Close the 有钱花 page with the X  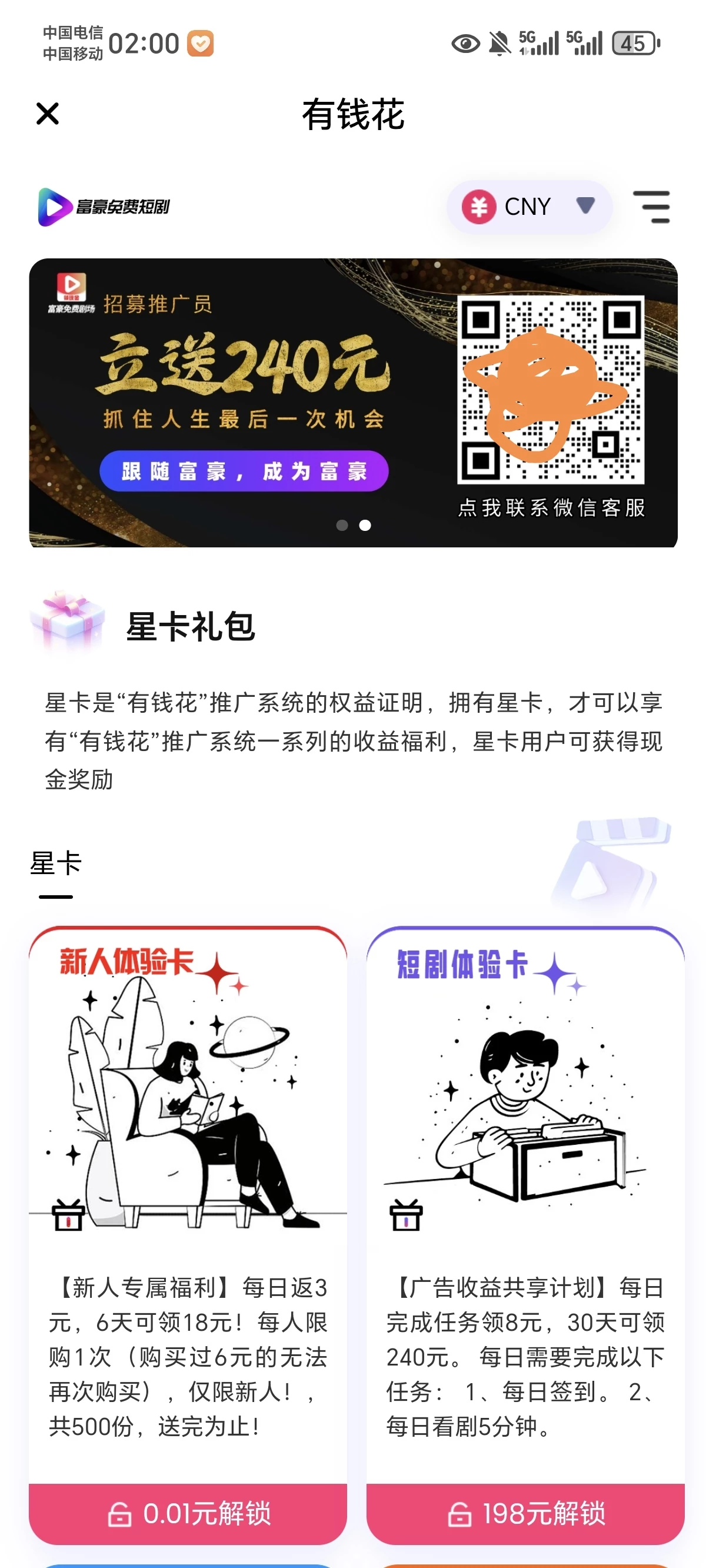pyautogui.click(x=47, y=114)
